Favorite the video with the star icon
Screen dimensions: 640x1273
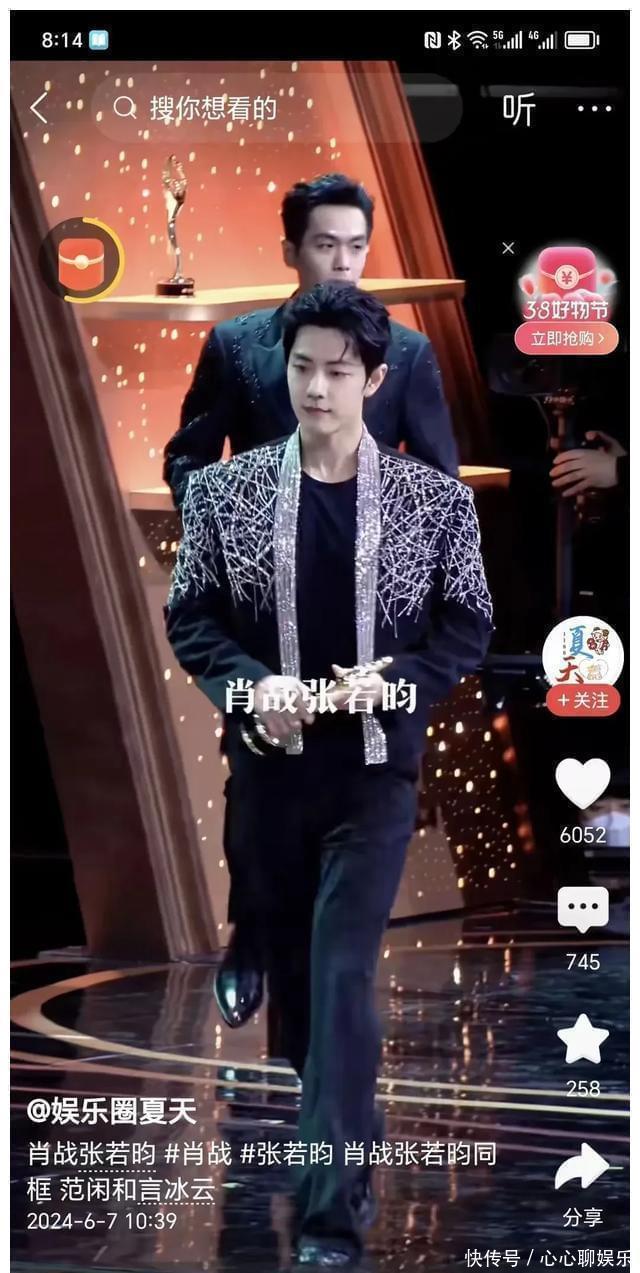coord(583,1040)
